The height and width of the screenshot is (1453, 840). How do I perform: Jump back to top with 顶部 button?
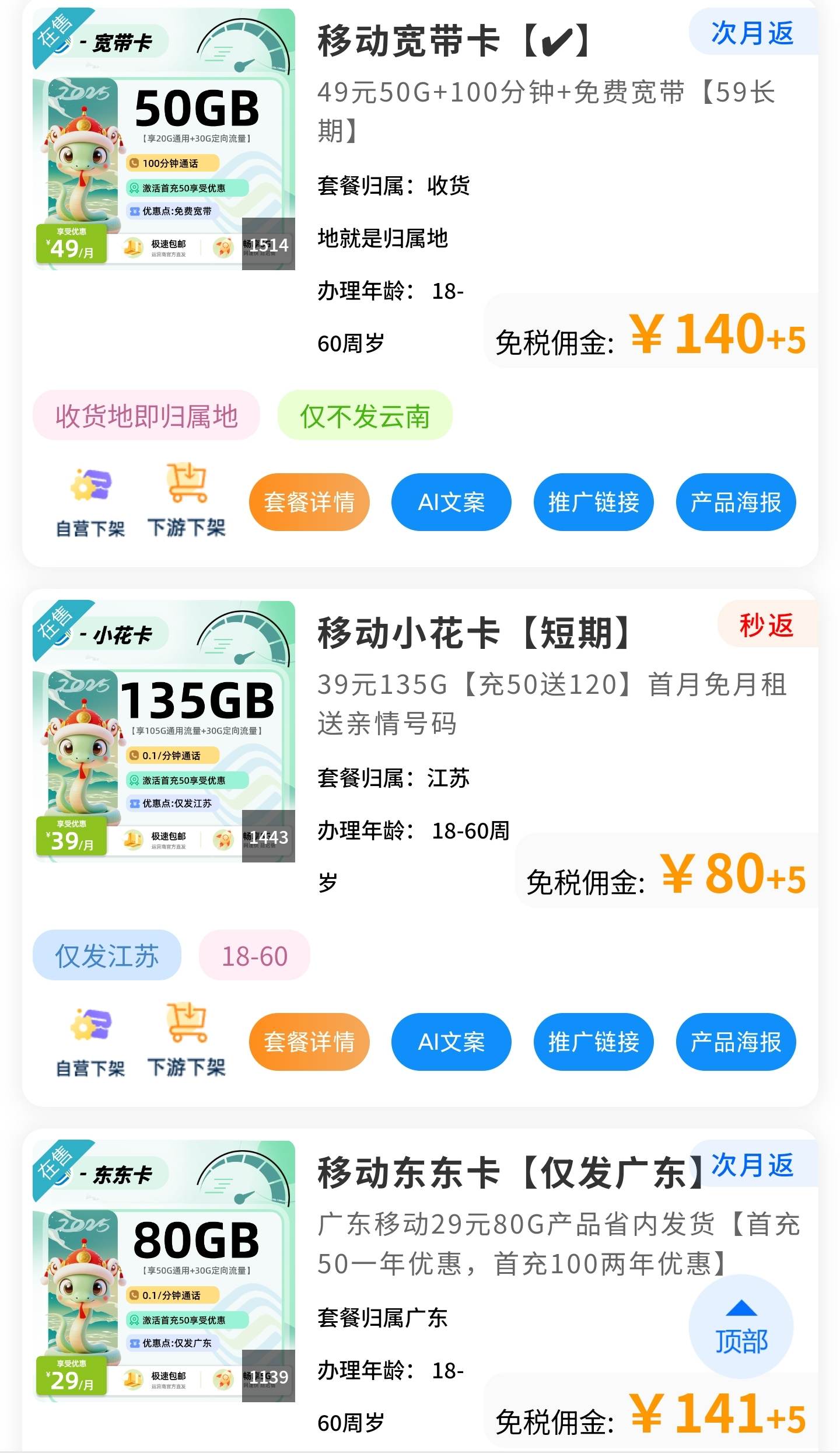pyautogui.click(x=741, y=1327)
